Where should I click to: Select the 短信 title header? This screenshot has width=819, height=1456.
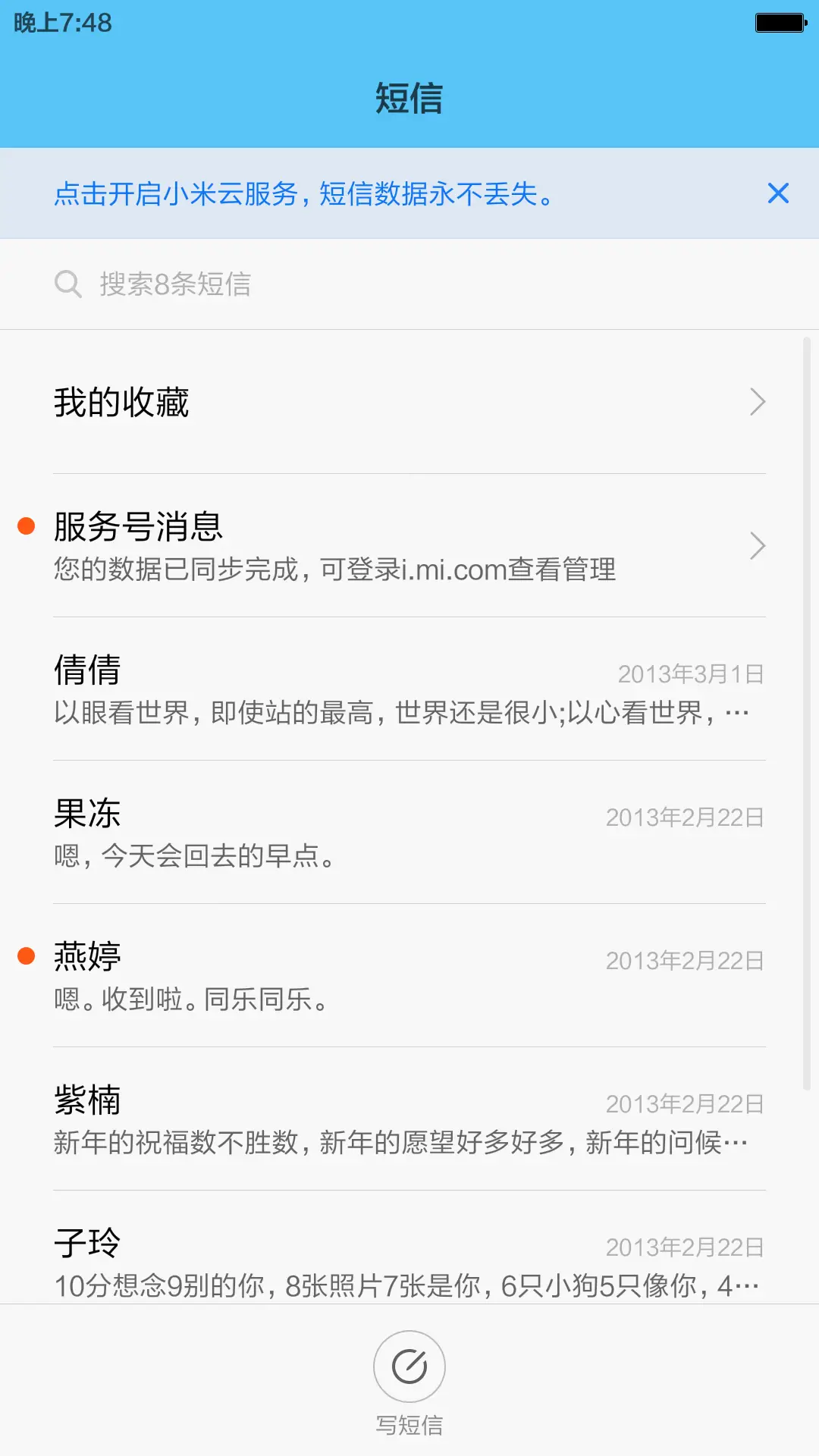(409, 99)
